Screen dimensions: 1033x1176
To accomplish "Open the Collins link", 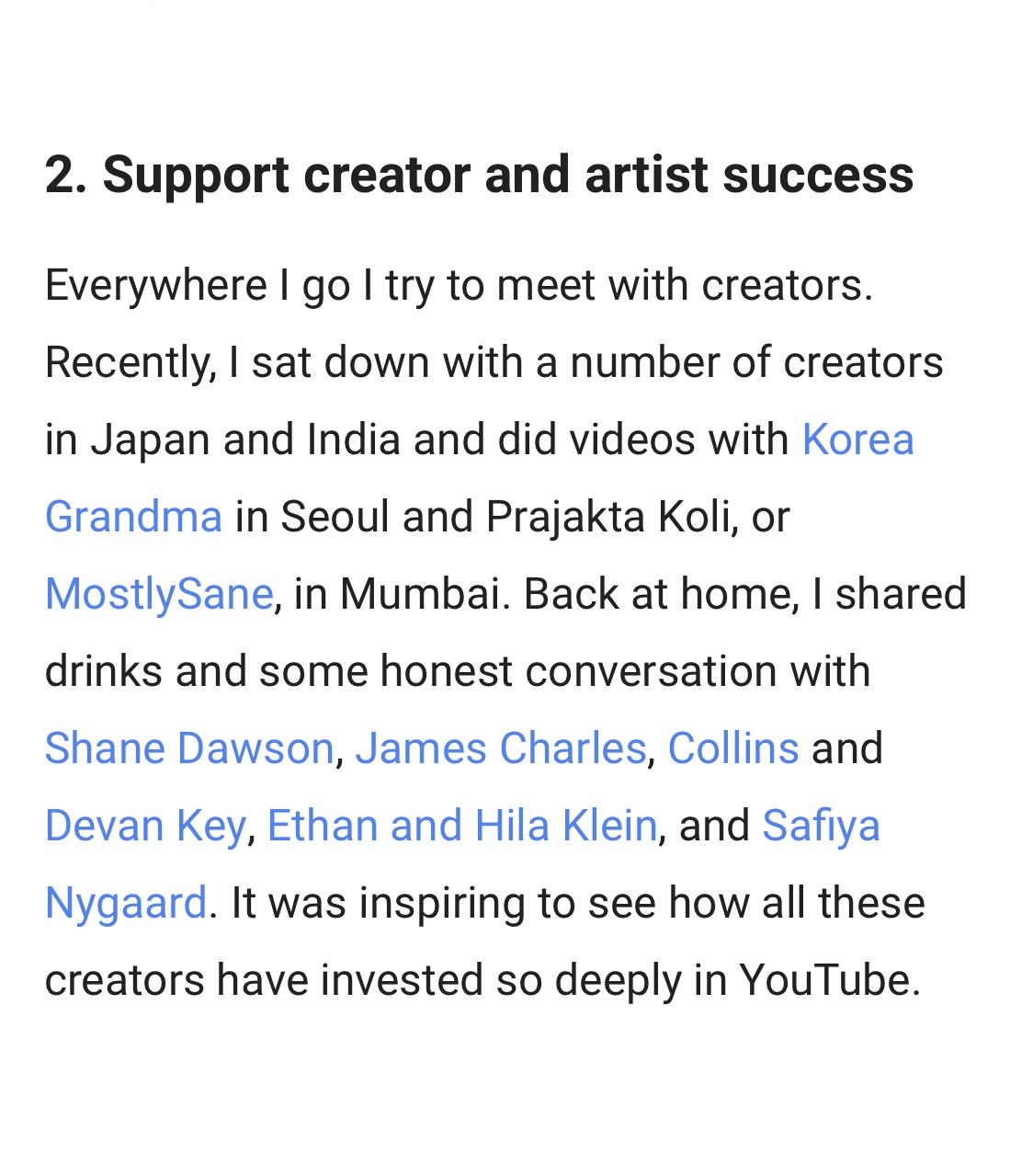I will coord(733,748).
